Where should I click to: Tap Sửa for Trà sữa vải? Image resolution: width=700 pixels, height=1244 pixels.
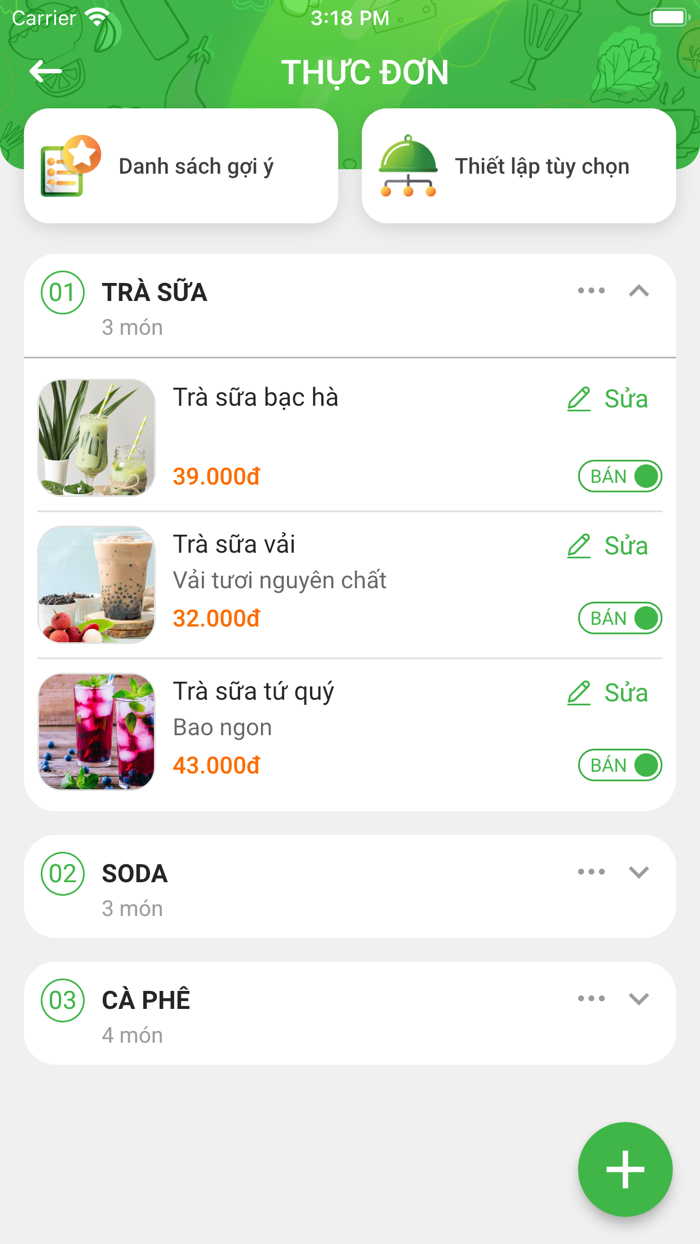coord(608,546)
